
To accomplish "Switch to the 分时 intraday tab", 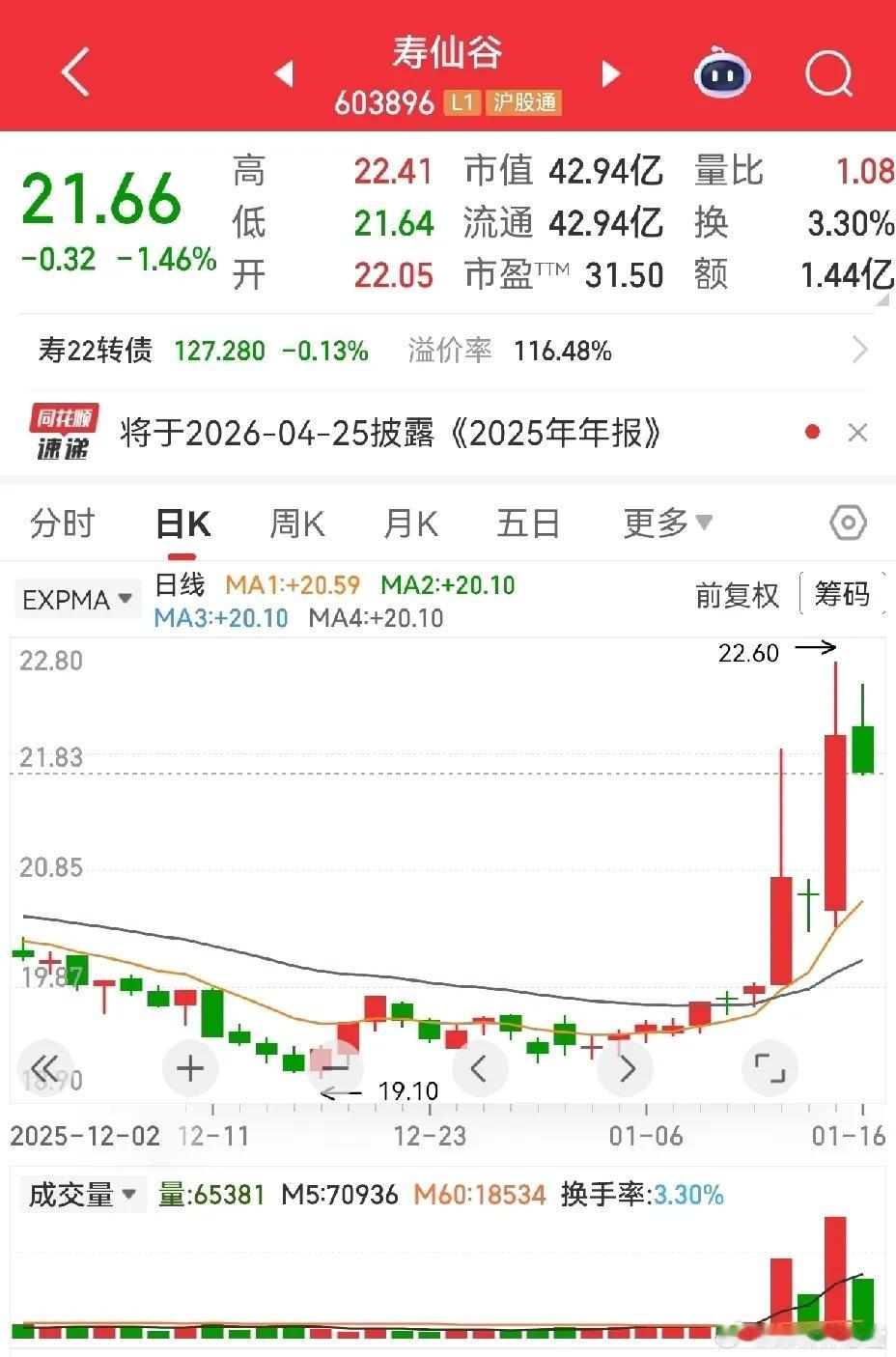I will tap(62, 522).
